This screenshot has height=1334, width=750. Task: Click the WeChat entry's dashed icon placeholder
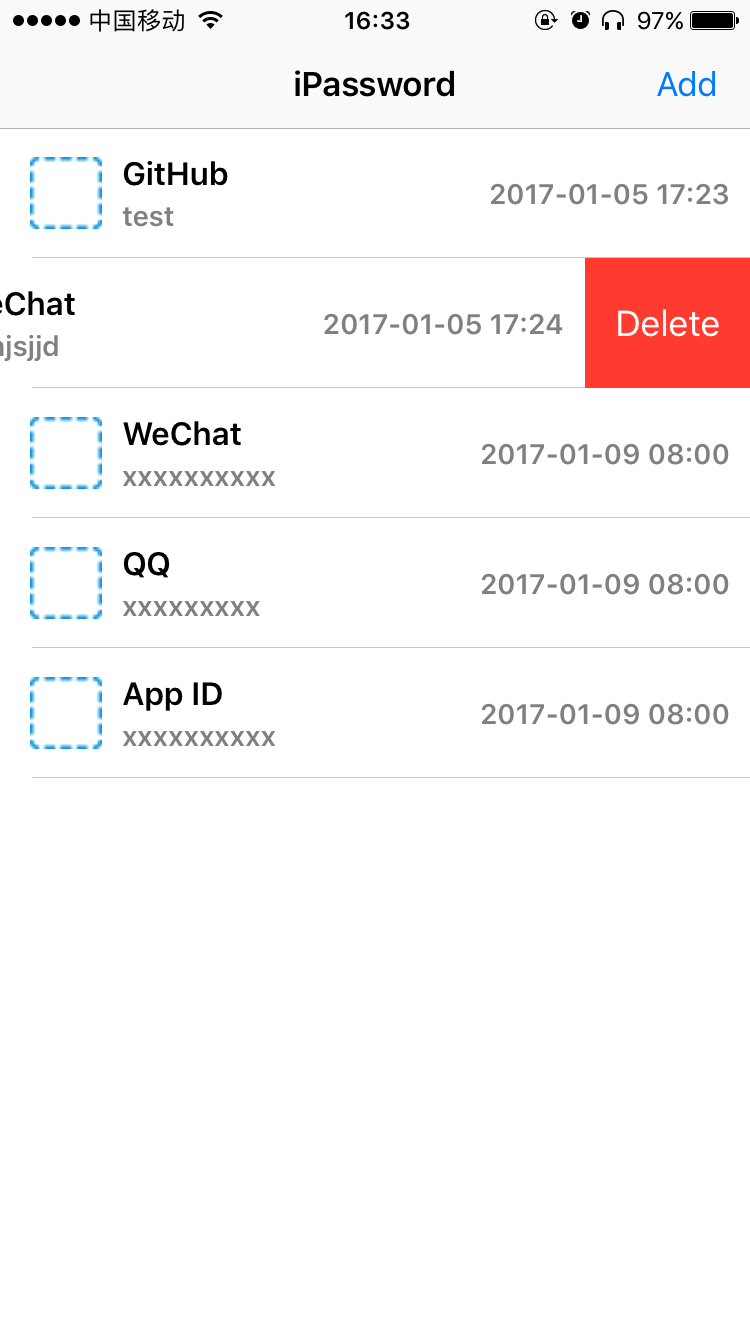[65, 453]
